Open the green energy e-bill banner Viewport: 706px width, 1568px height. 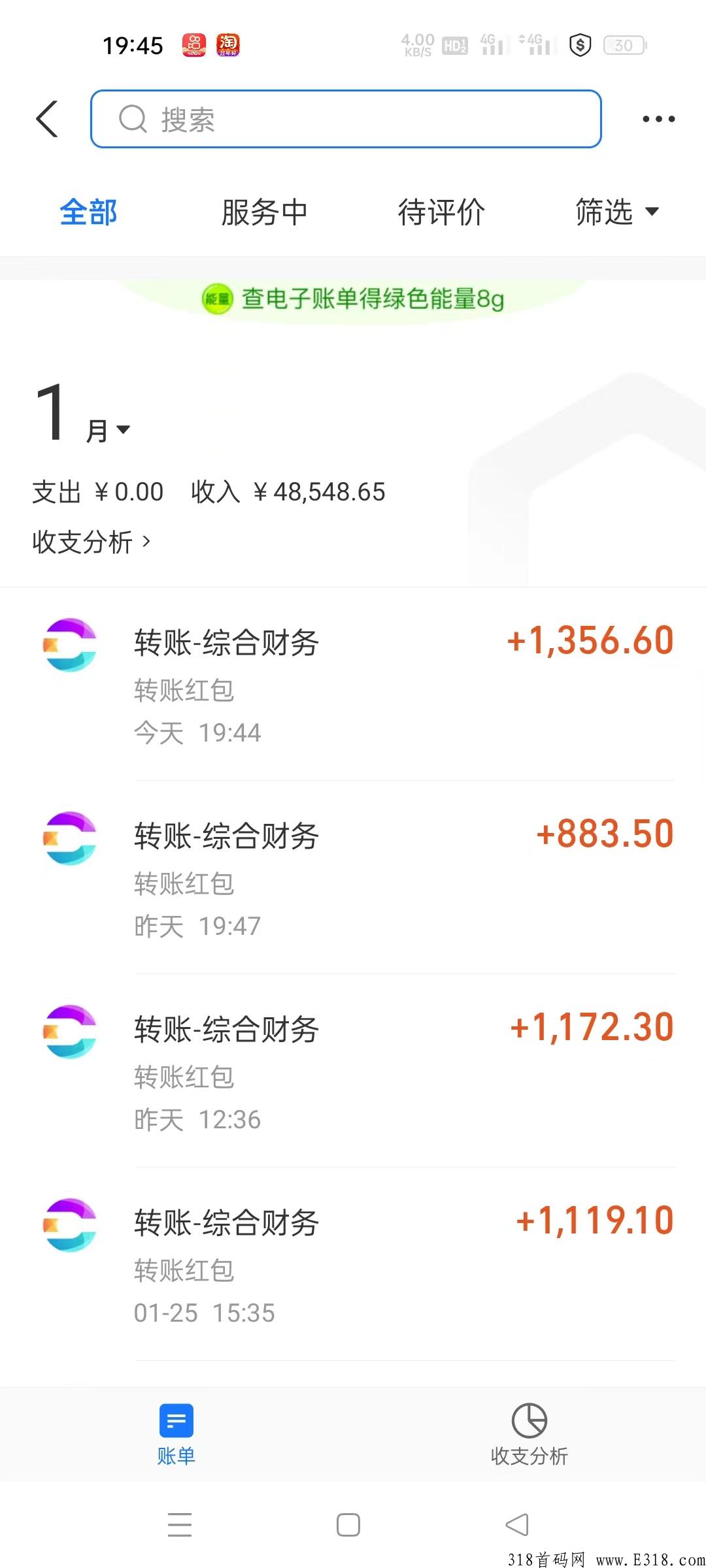click(x=353, y=299)
